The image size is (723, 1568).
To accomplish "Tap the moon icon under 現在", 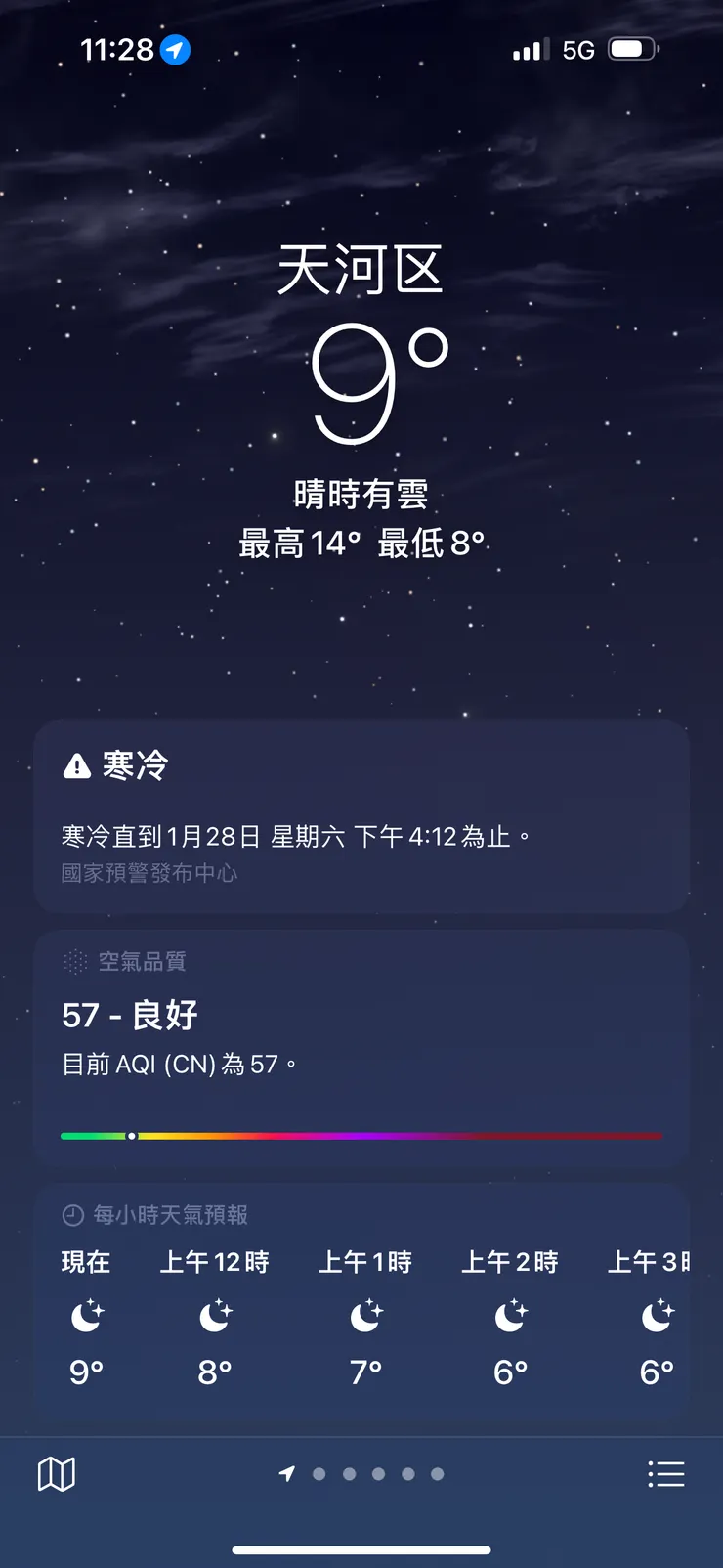I will [x=87, y=1315].
